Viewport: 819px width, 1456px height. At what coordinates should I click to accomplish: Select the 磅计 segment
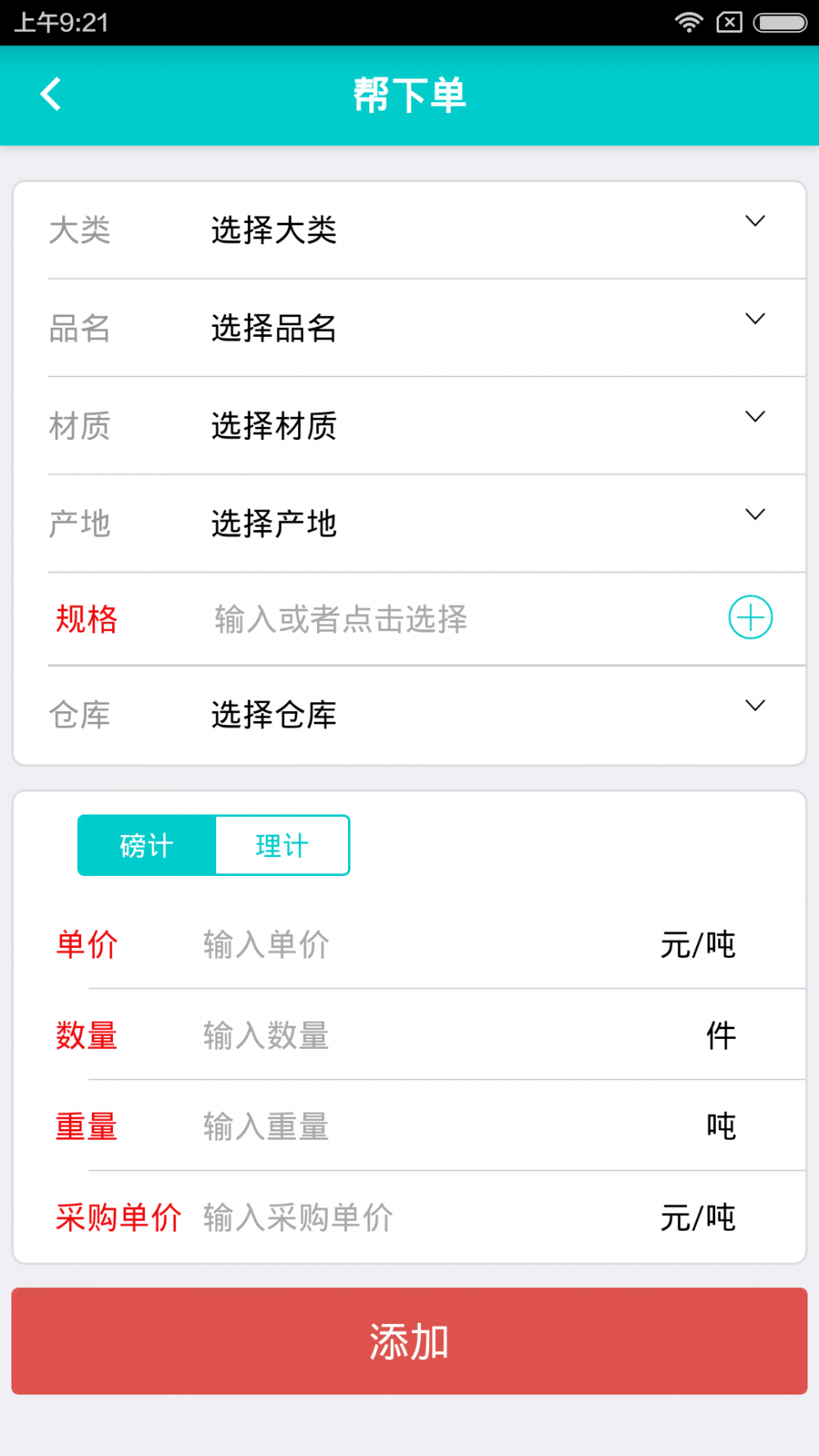(x=147, y=846)
